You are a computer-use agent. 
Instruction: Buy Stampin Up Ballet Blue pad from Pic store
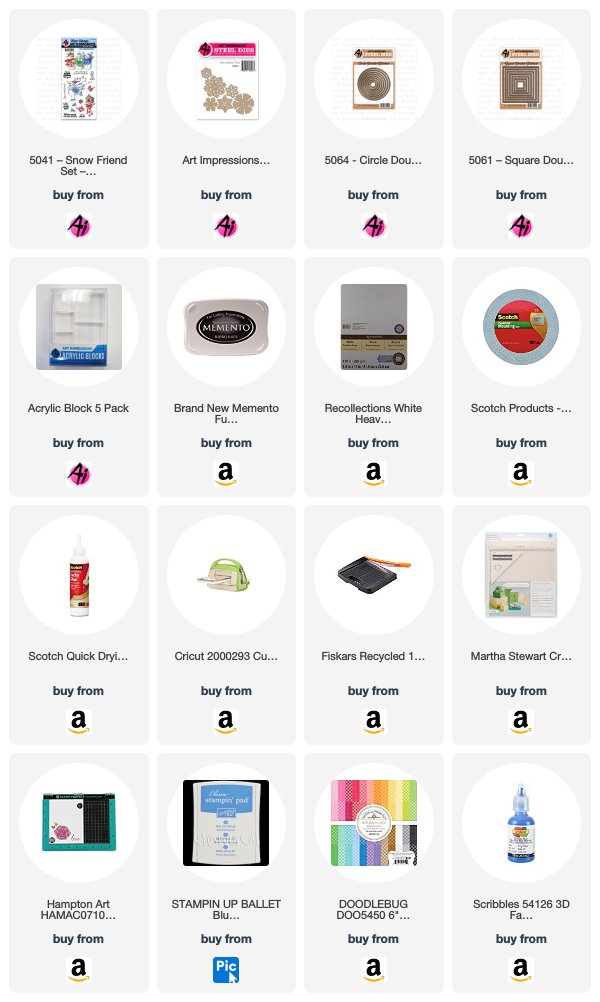(x=226, y=969)
